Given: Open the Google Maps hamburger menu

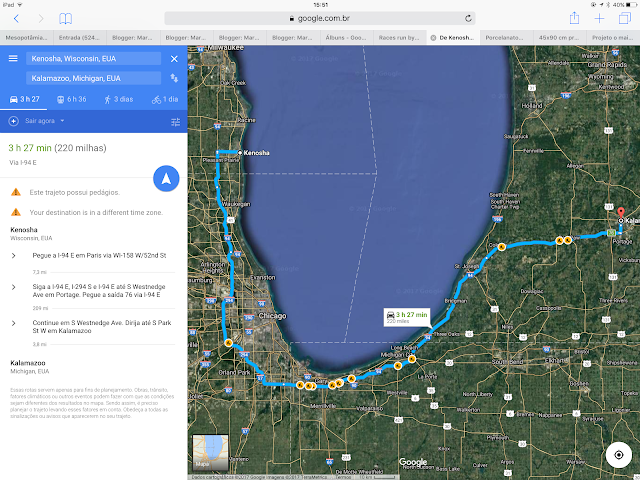Looking at the screenshot, I should tap(13, 58).
